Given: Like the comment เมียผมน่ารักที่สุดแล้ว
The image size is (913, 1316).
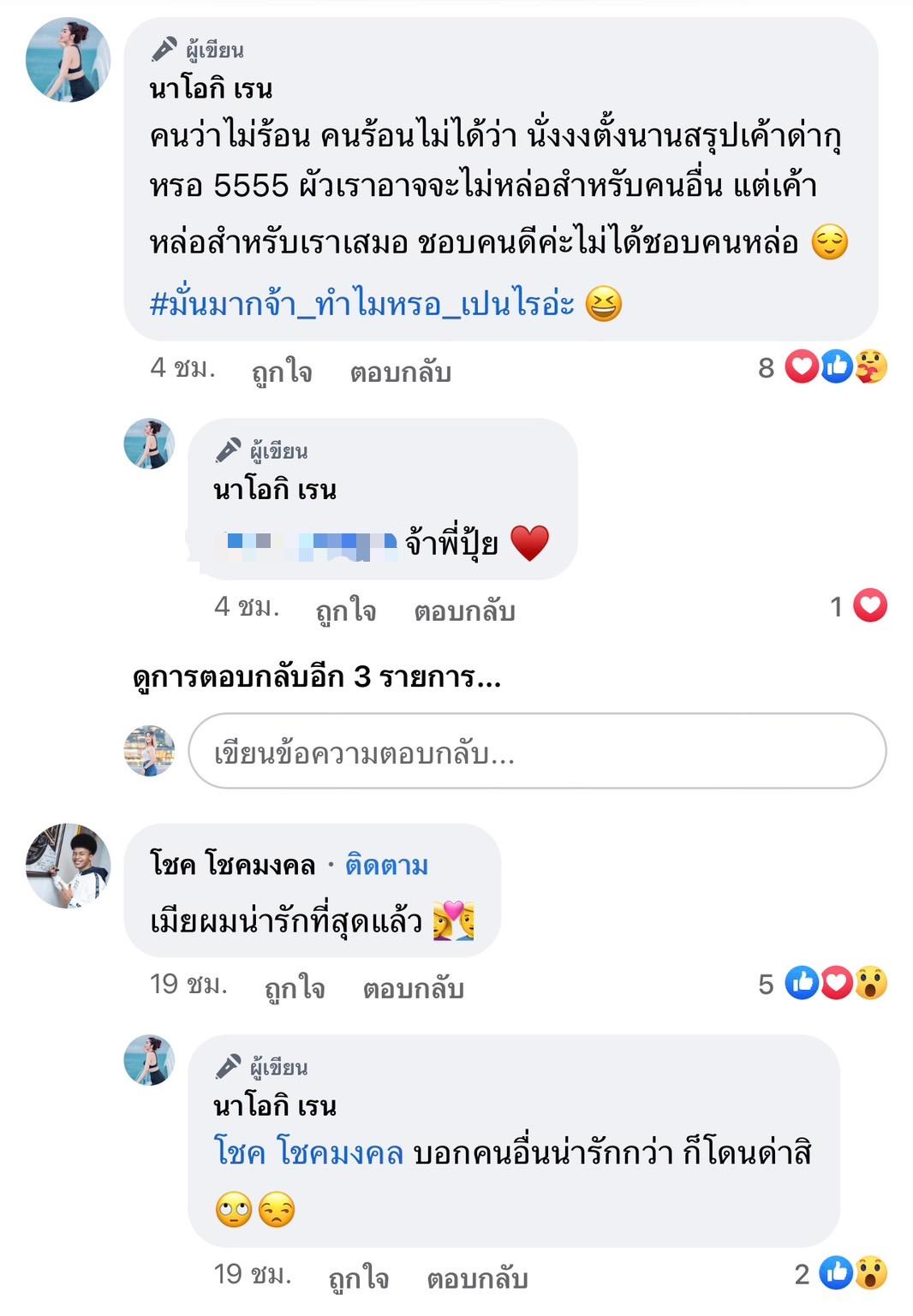Looking at the screenshot, I should tap(295, 987).
